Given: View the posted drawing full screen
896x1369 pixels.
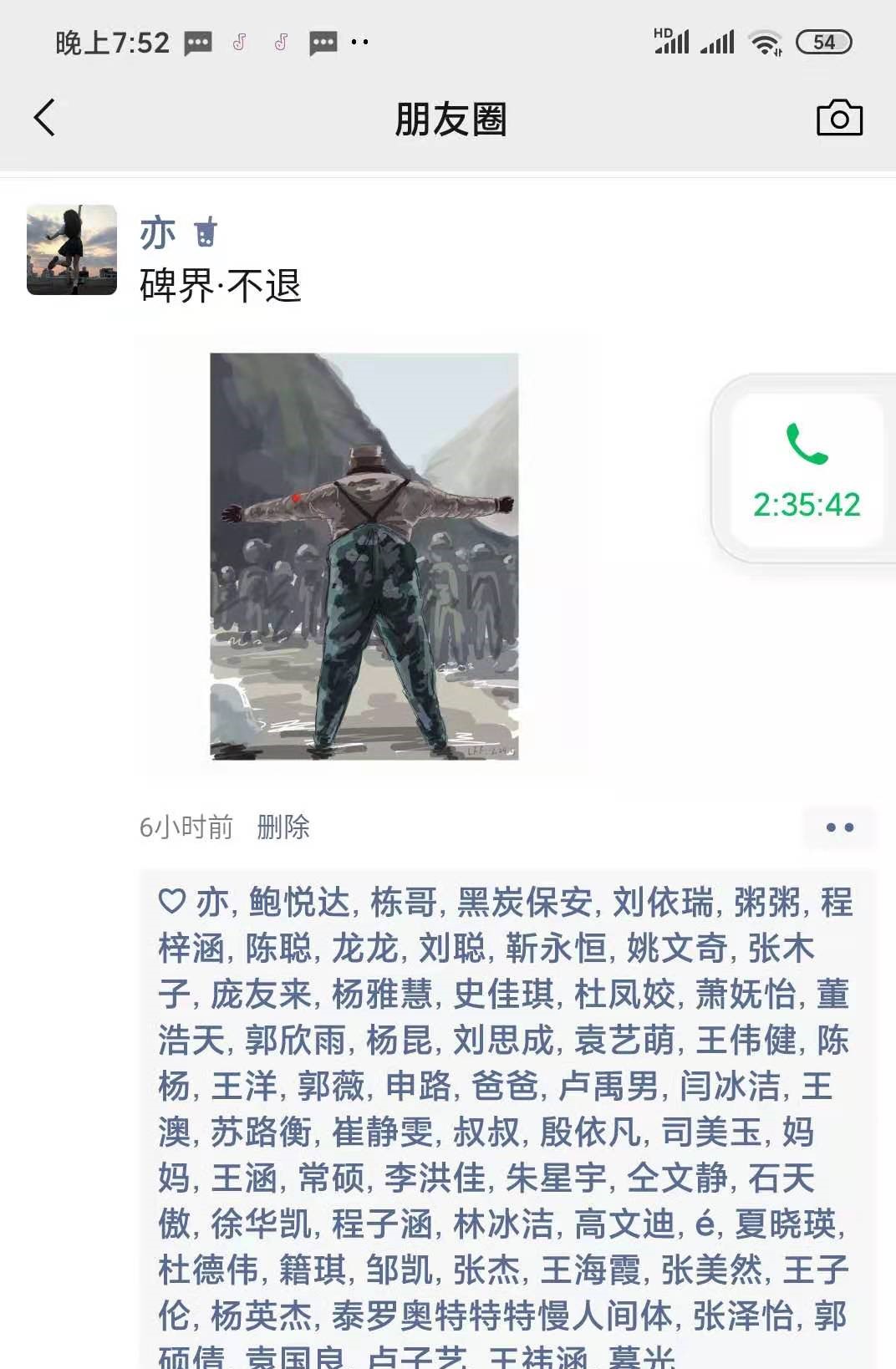Looking at the screenshot, I should tap(364, 556).
